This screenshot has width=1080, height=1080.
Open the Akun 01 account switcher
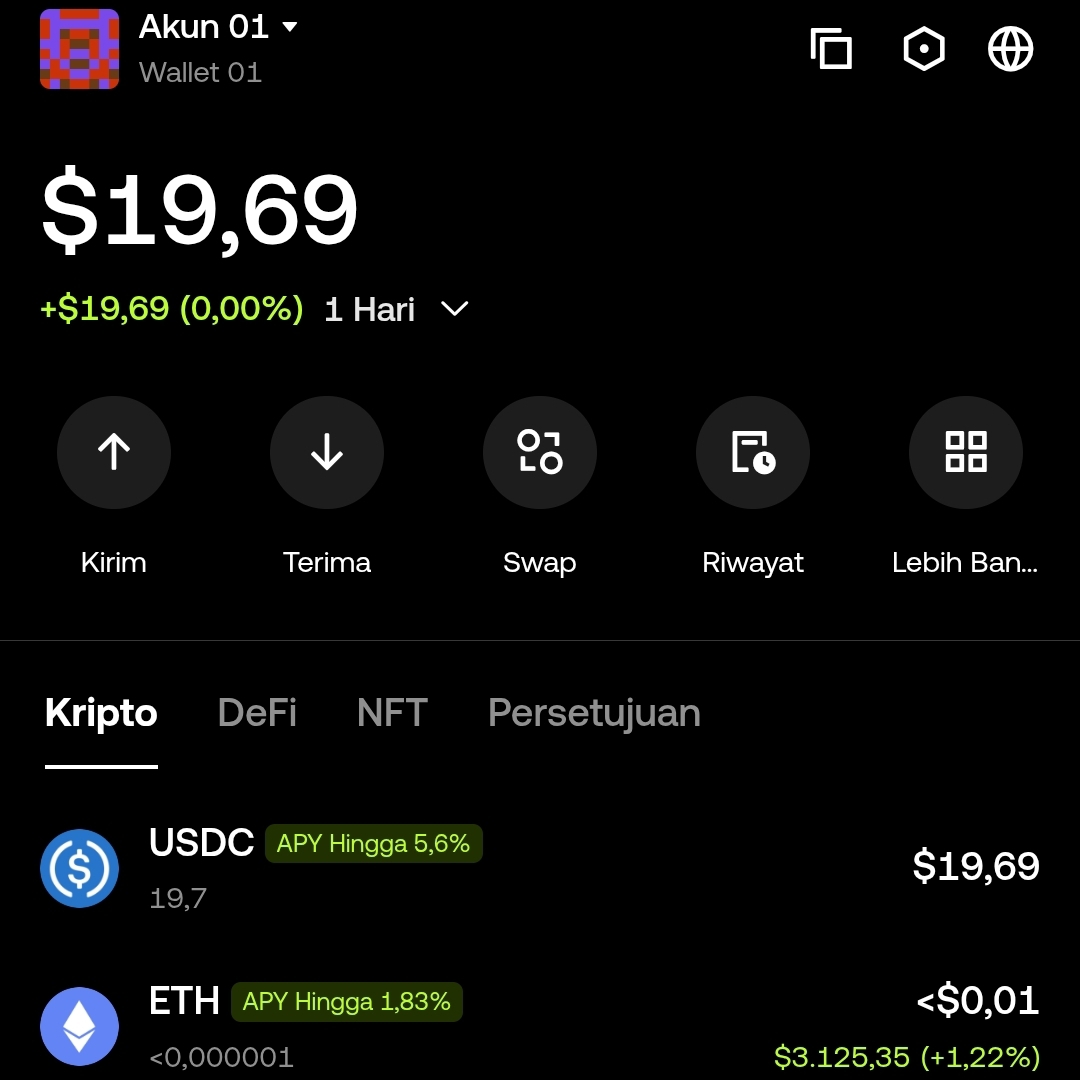[x=218, y=28]
